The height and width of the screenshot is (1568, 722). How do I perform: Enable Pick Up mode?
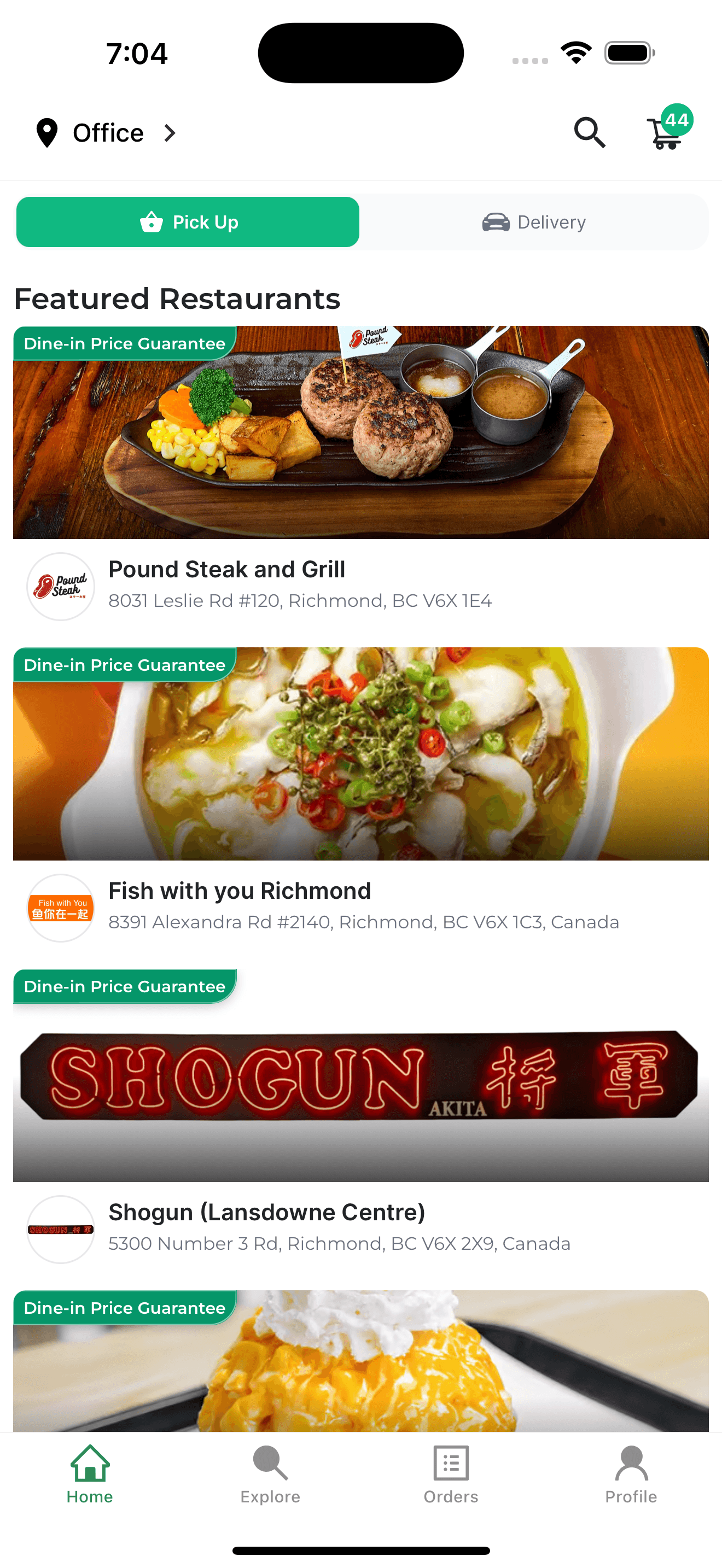coord(188,221)
